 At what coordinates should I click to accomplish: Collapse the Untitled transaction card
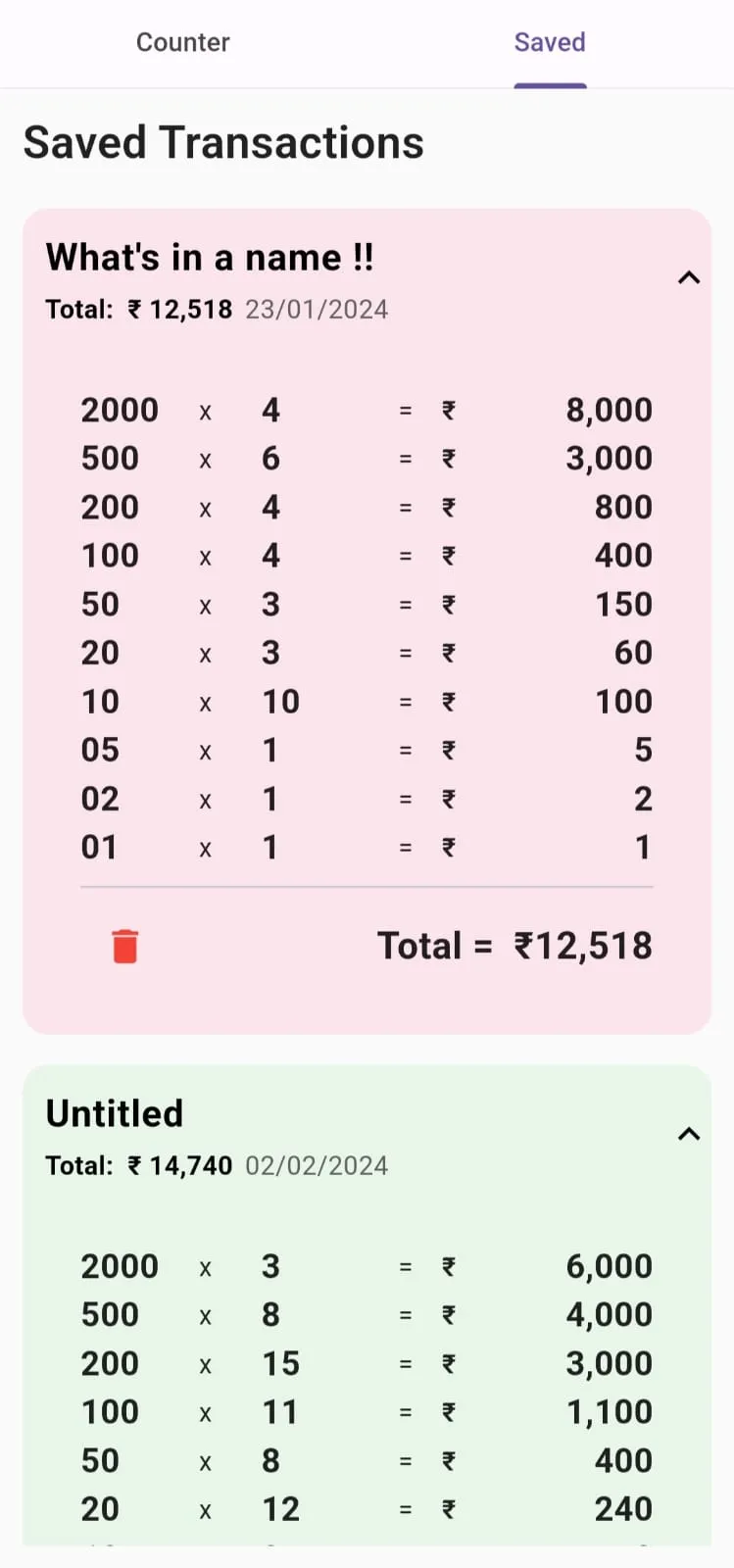click(x=689, y=1135)
